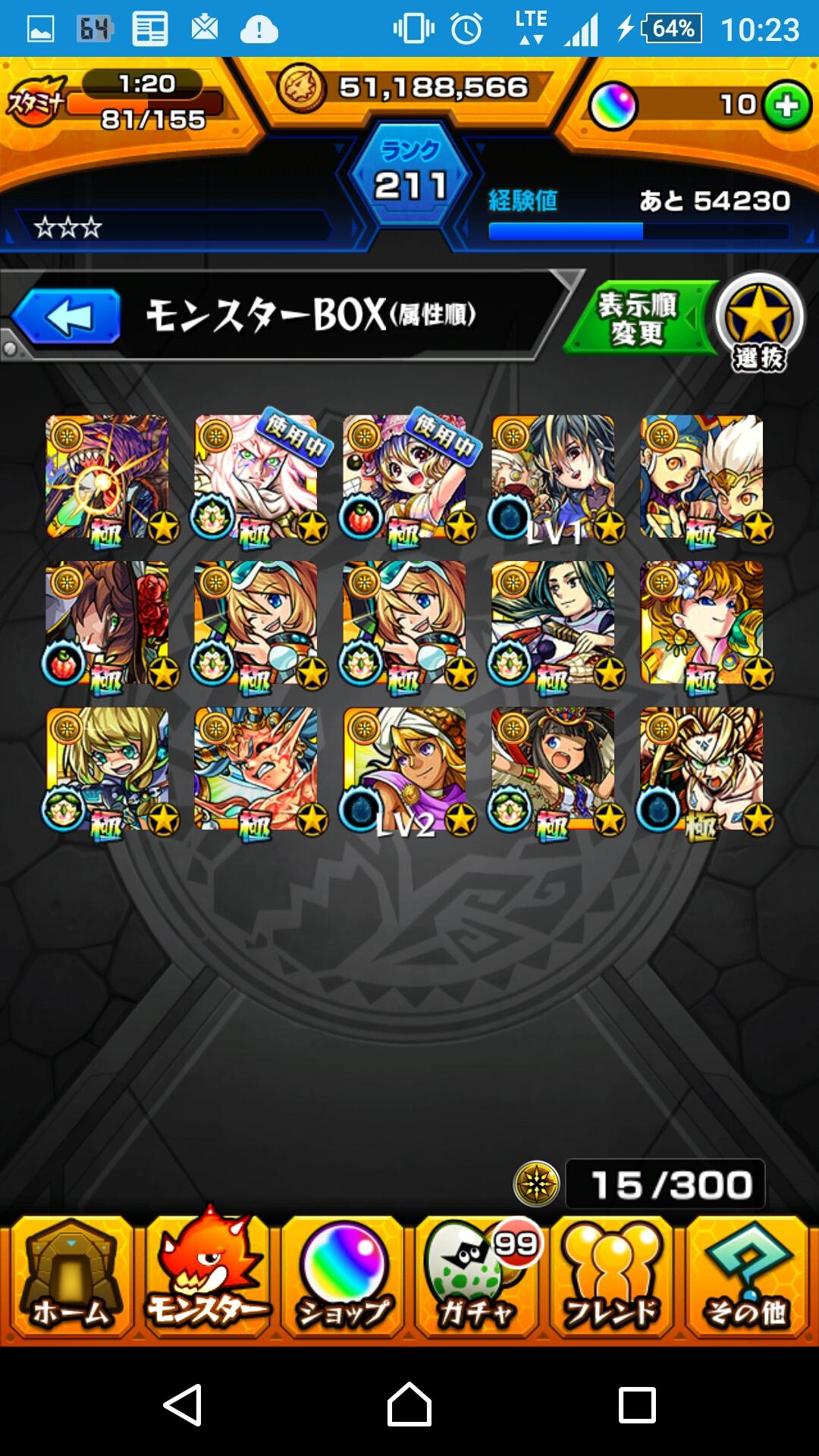819x1456 pixels.
Task: Tap Android home button
Action: pos(409,1404)
